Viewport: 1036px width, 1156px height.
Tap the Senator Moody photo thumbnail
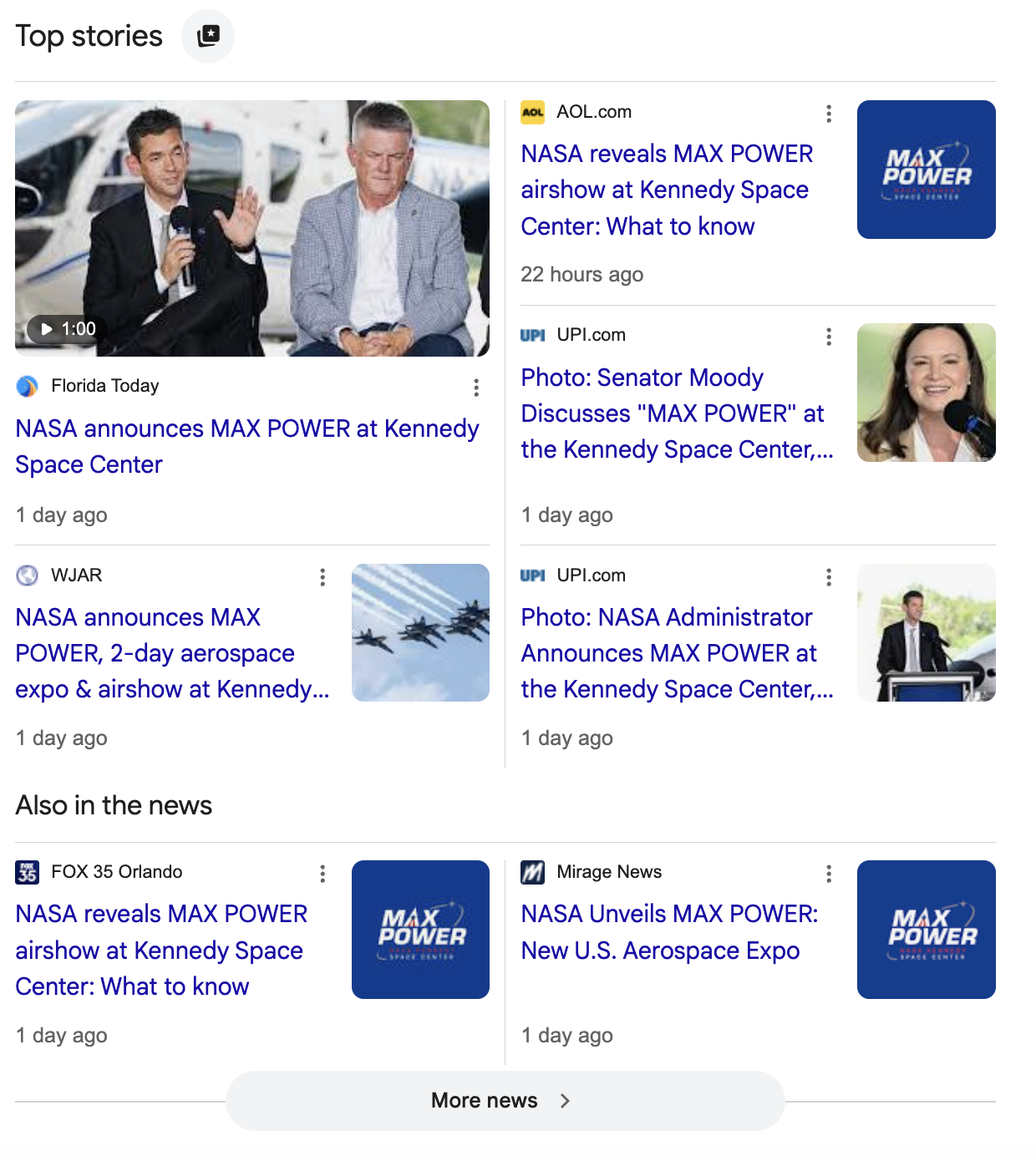[926, 393]
